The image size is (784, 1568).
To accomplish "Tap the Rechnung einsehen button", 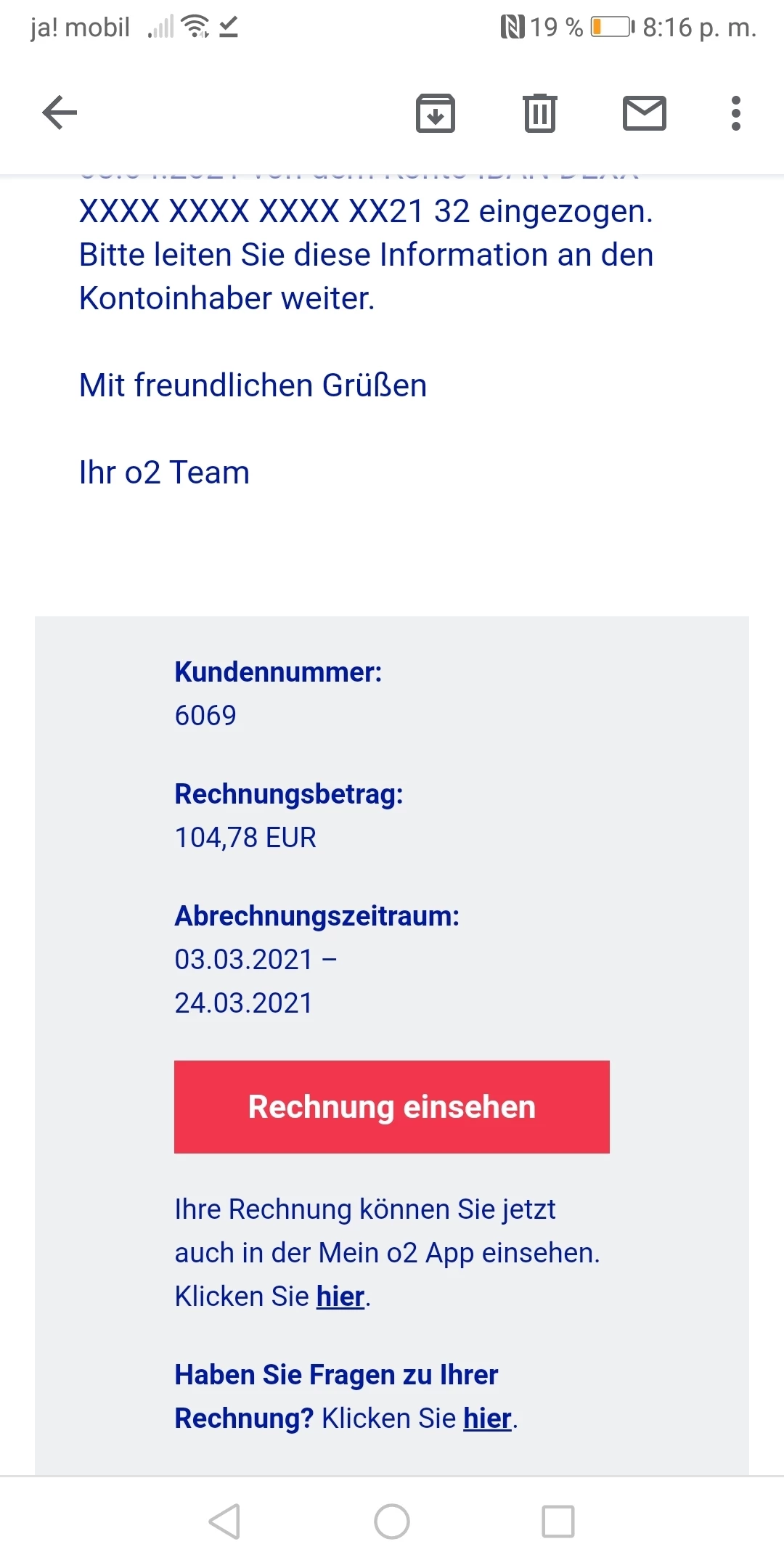I will pyautogui.click(x=391, y=1106).
